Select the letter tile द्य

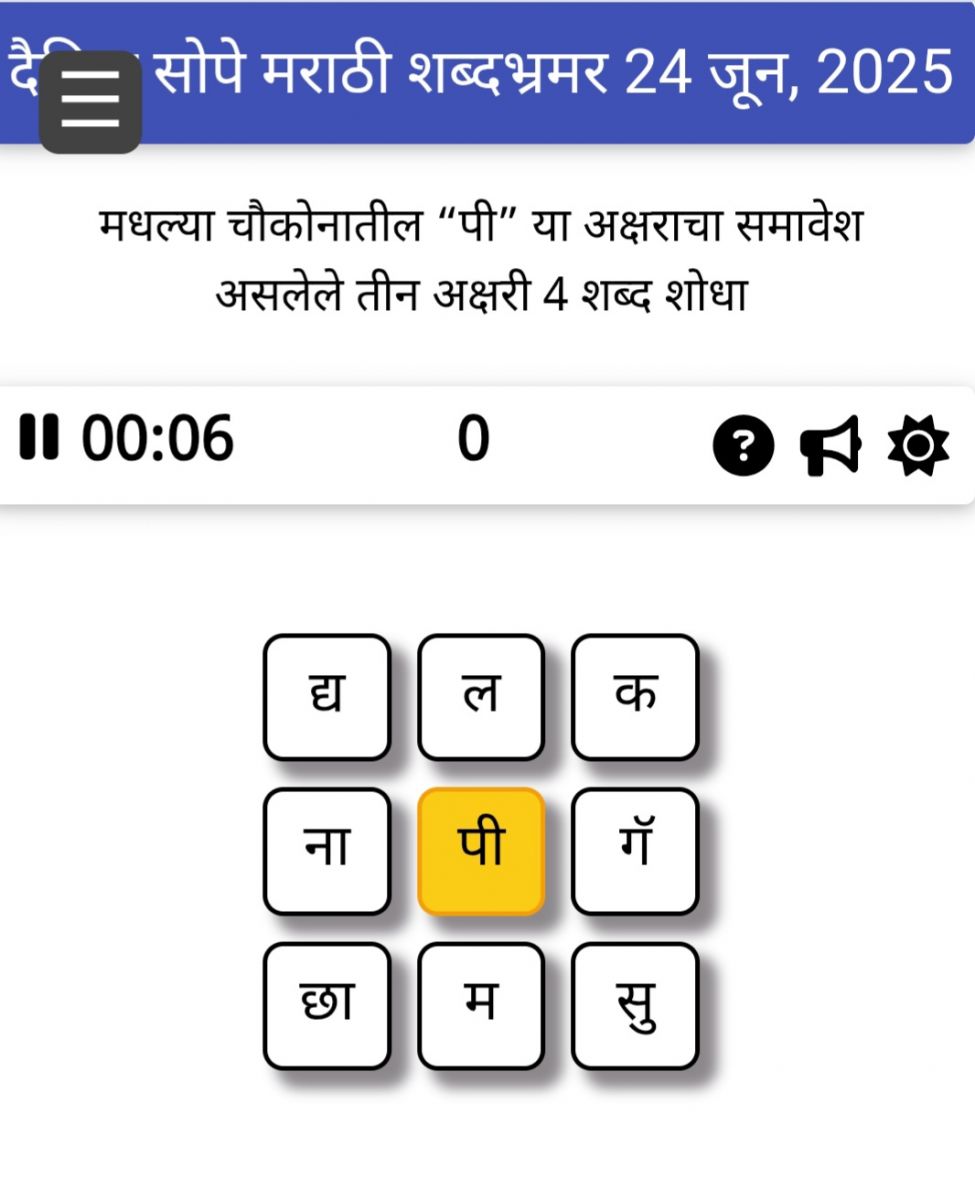click(x=326, y=697)
